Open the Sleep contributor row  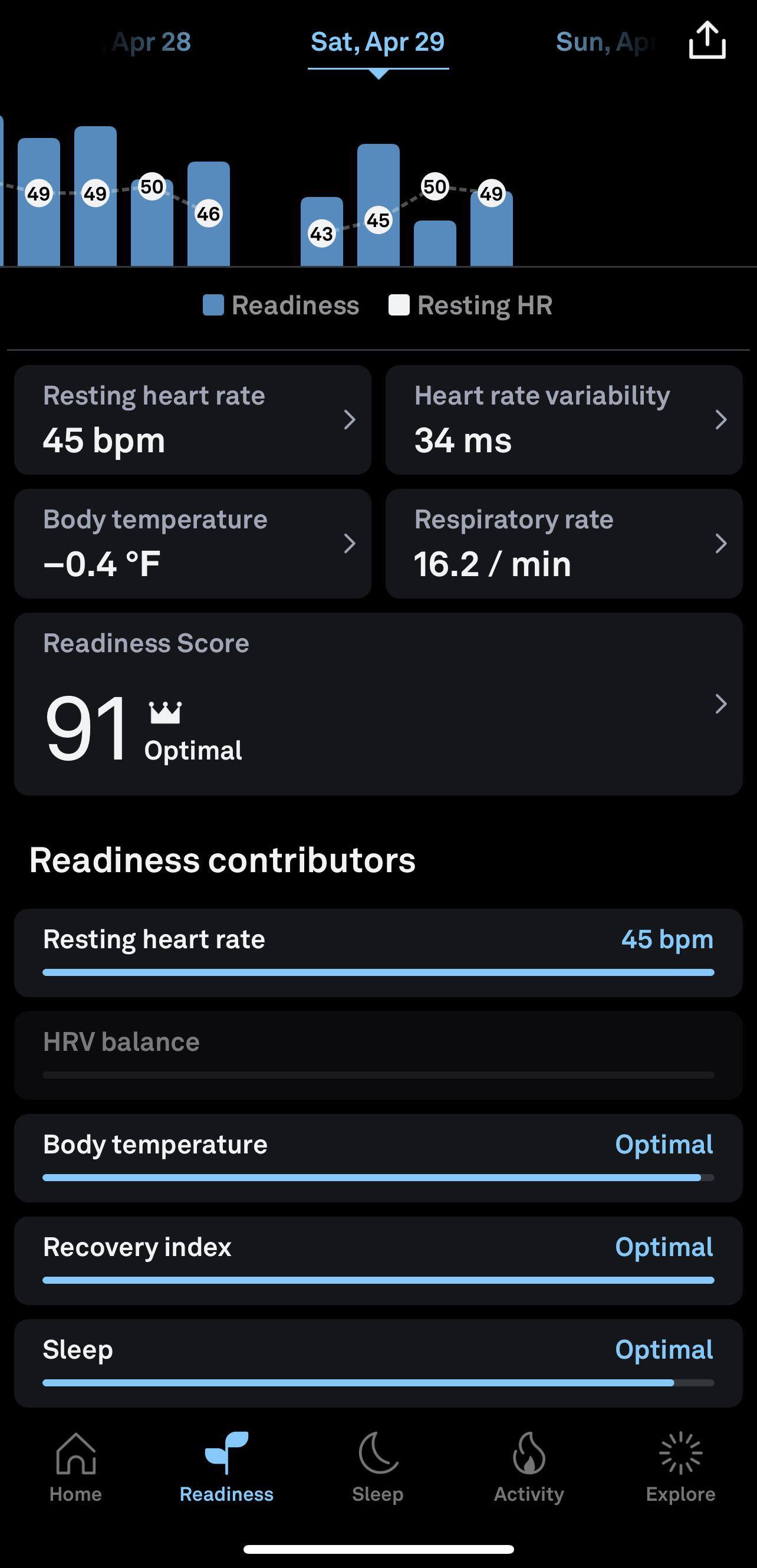[x=378, y=1362]
